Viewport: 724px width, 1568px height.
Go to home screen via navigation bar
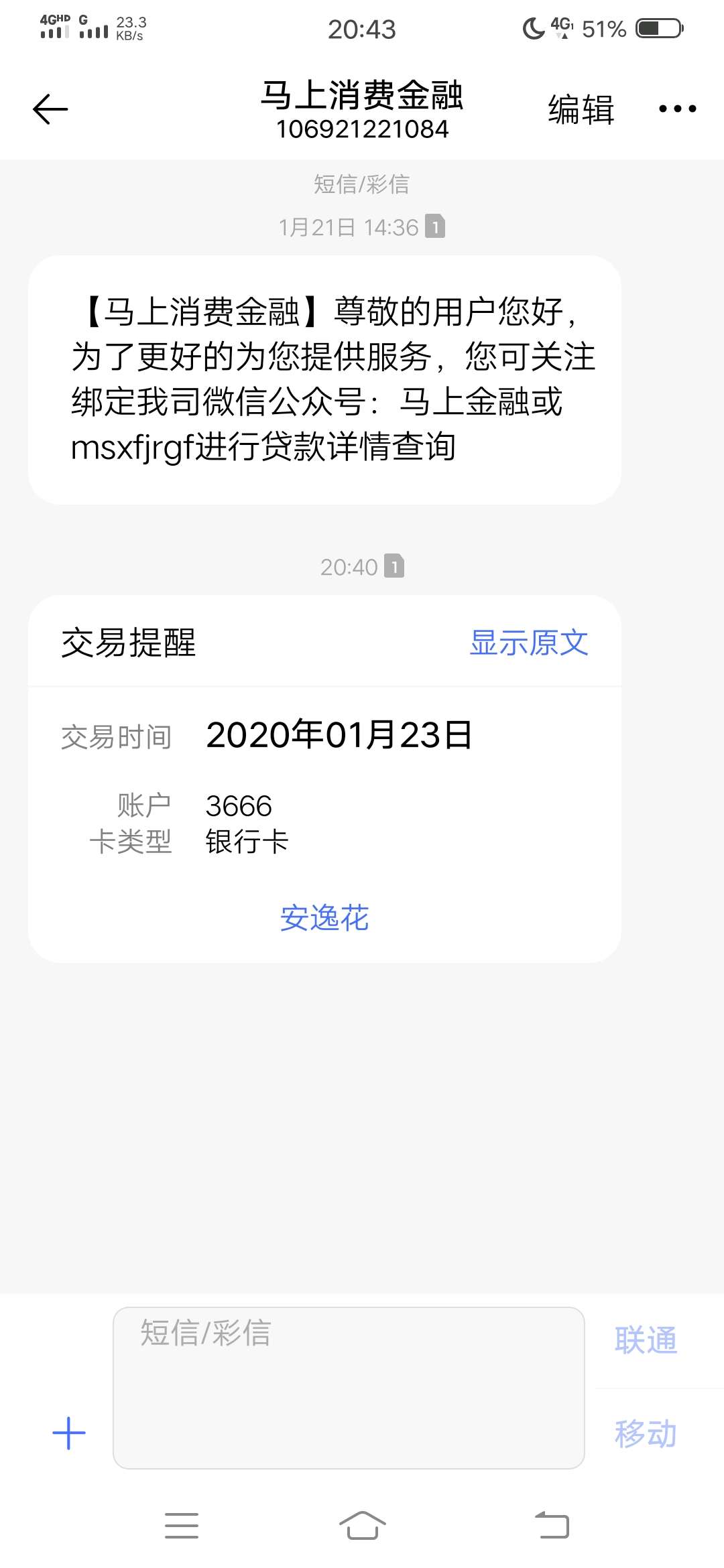362,1526
